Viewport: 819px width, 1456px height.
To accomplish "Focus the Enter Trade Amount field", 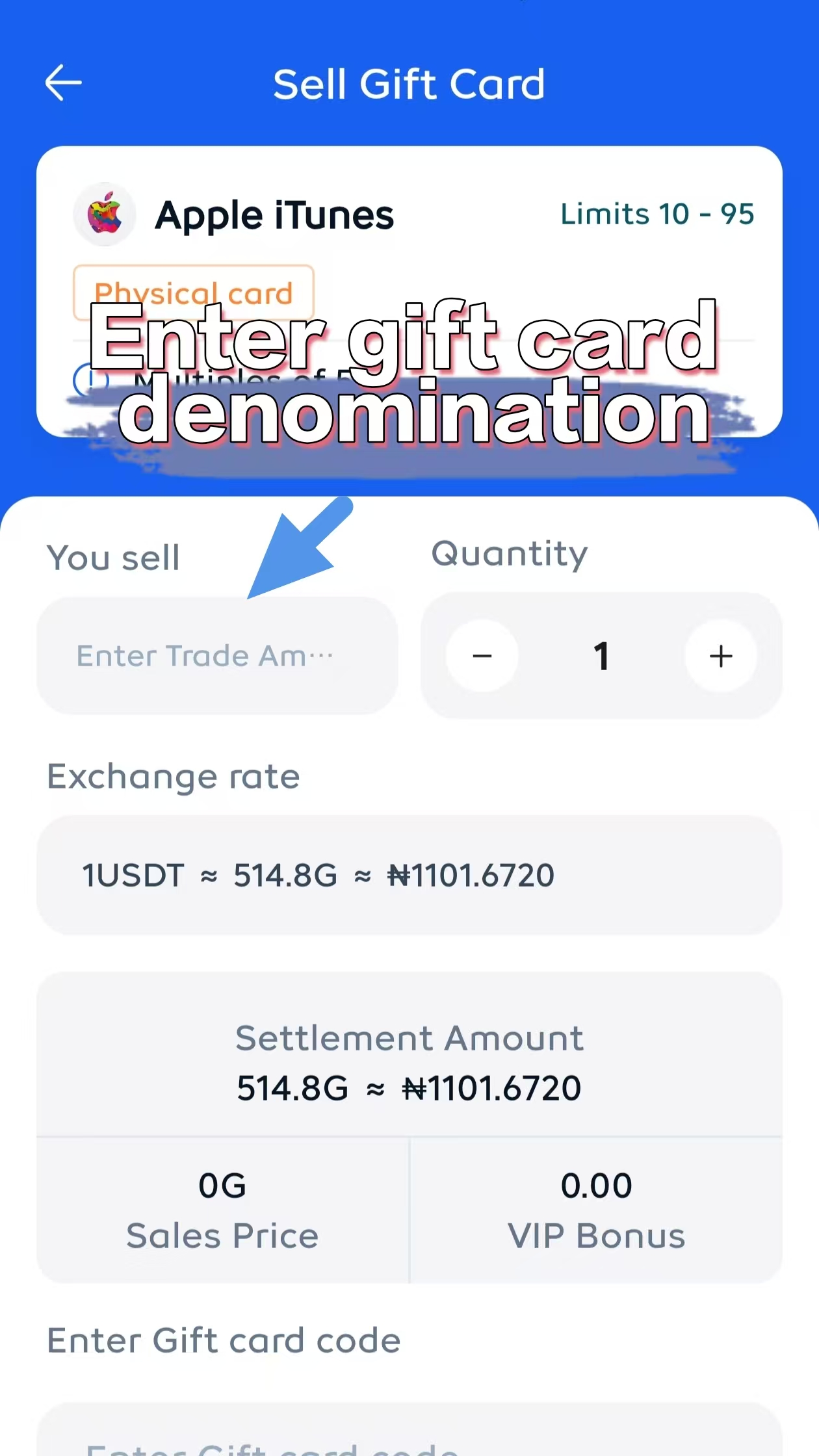I will (217, 656).
